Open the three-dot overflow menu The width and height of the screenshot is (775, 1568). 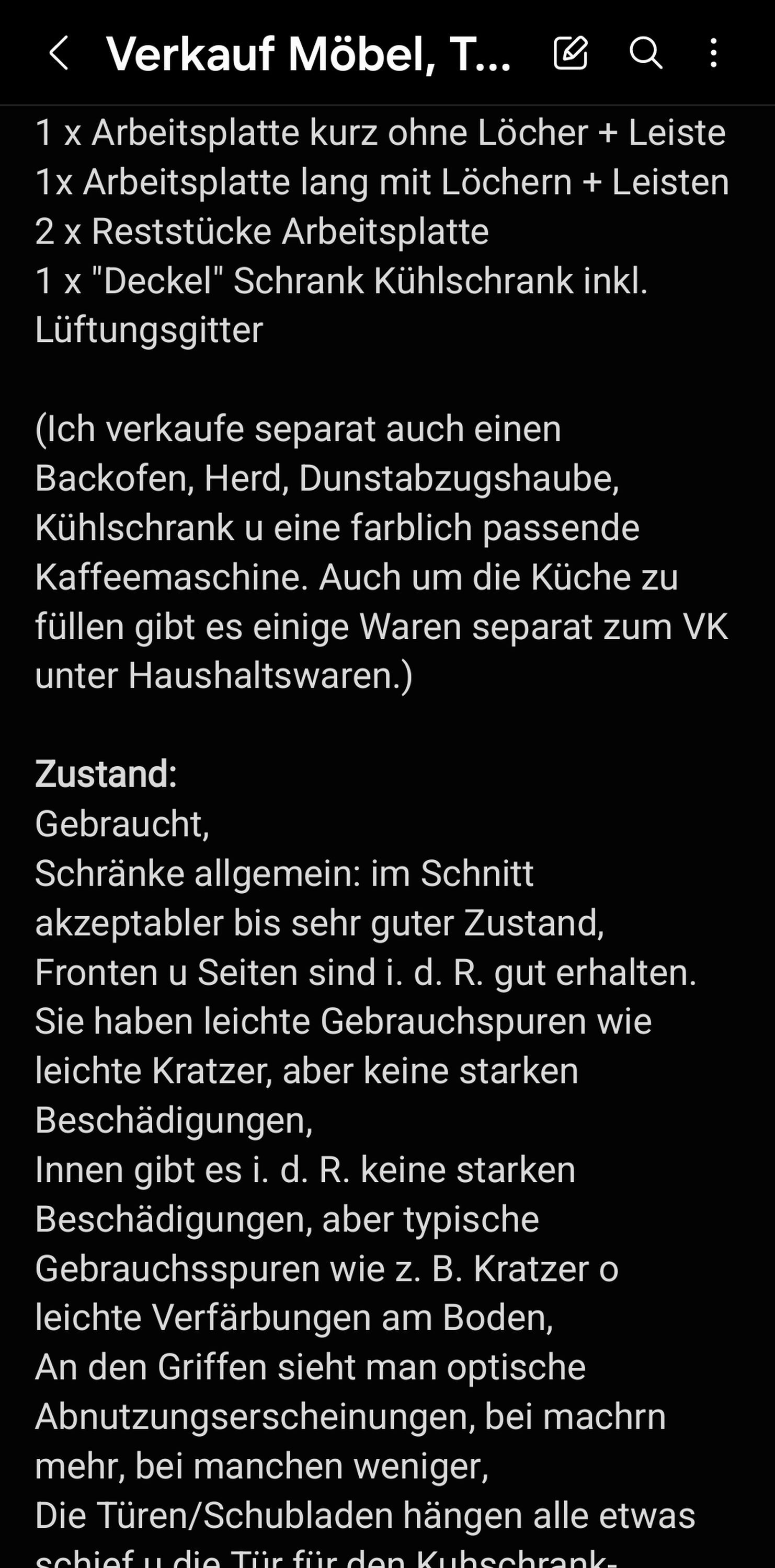(713, 53)
